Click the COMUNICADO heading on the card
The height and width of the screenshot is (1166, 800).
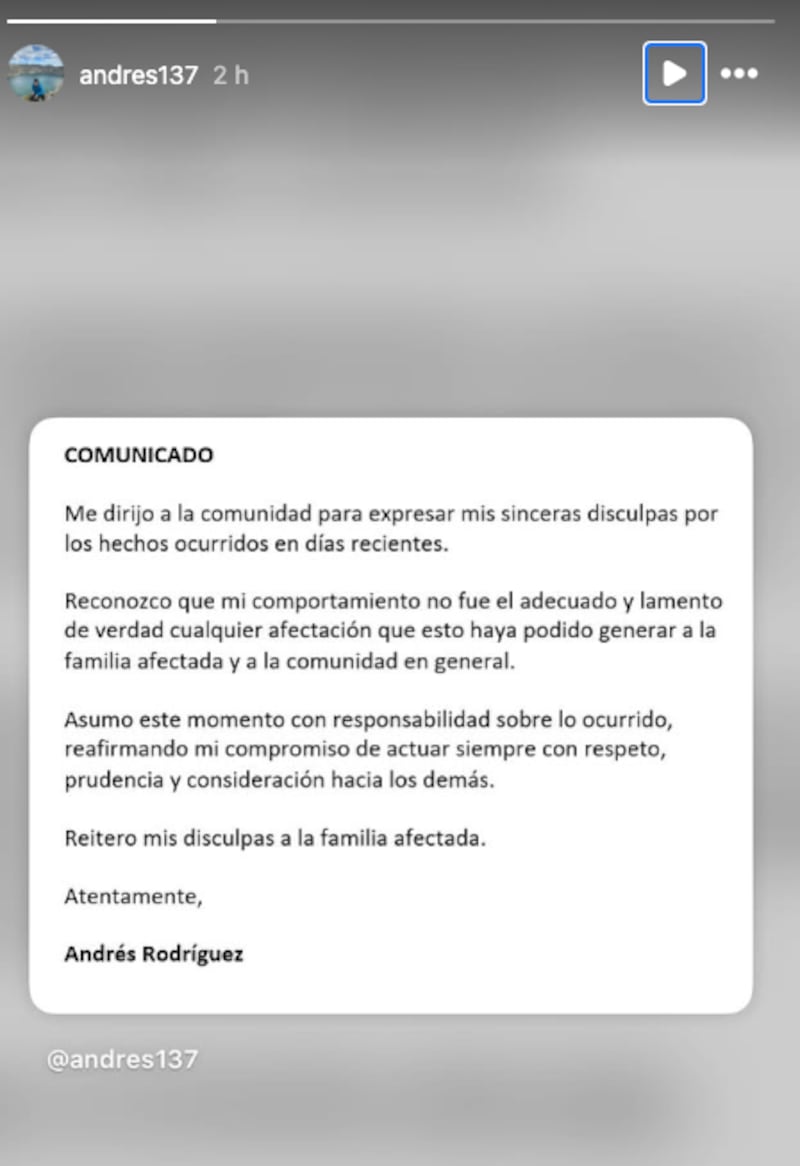[x=139, y=455]
